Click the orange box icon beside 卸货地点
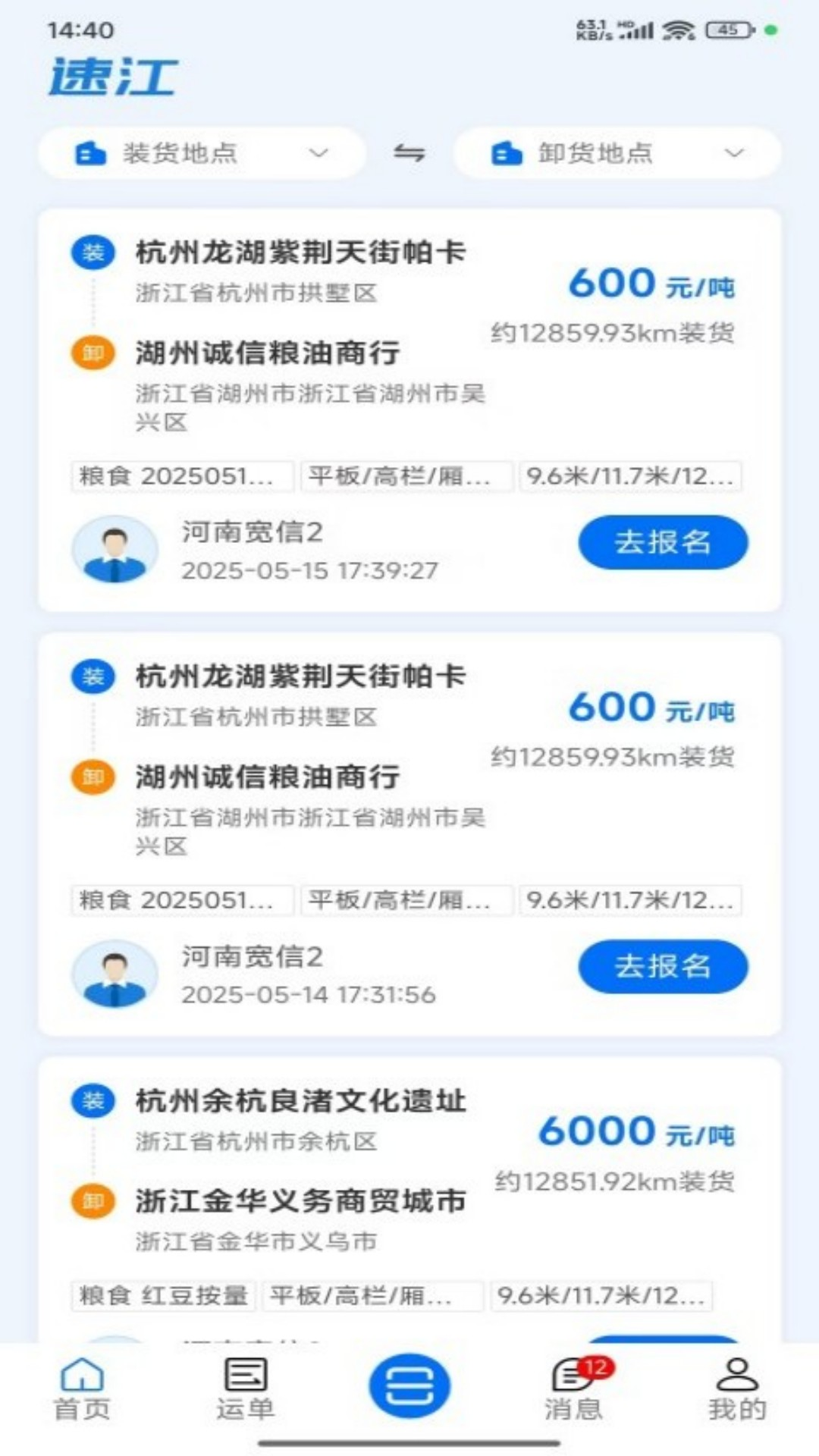Image resolution: width=819 pixels, height=1456 pixels. point(505,154)
